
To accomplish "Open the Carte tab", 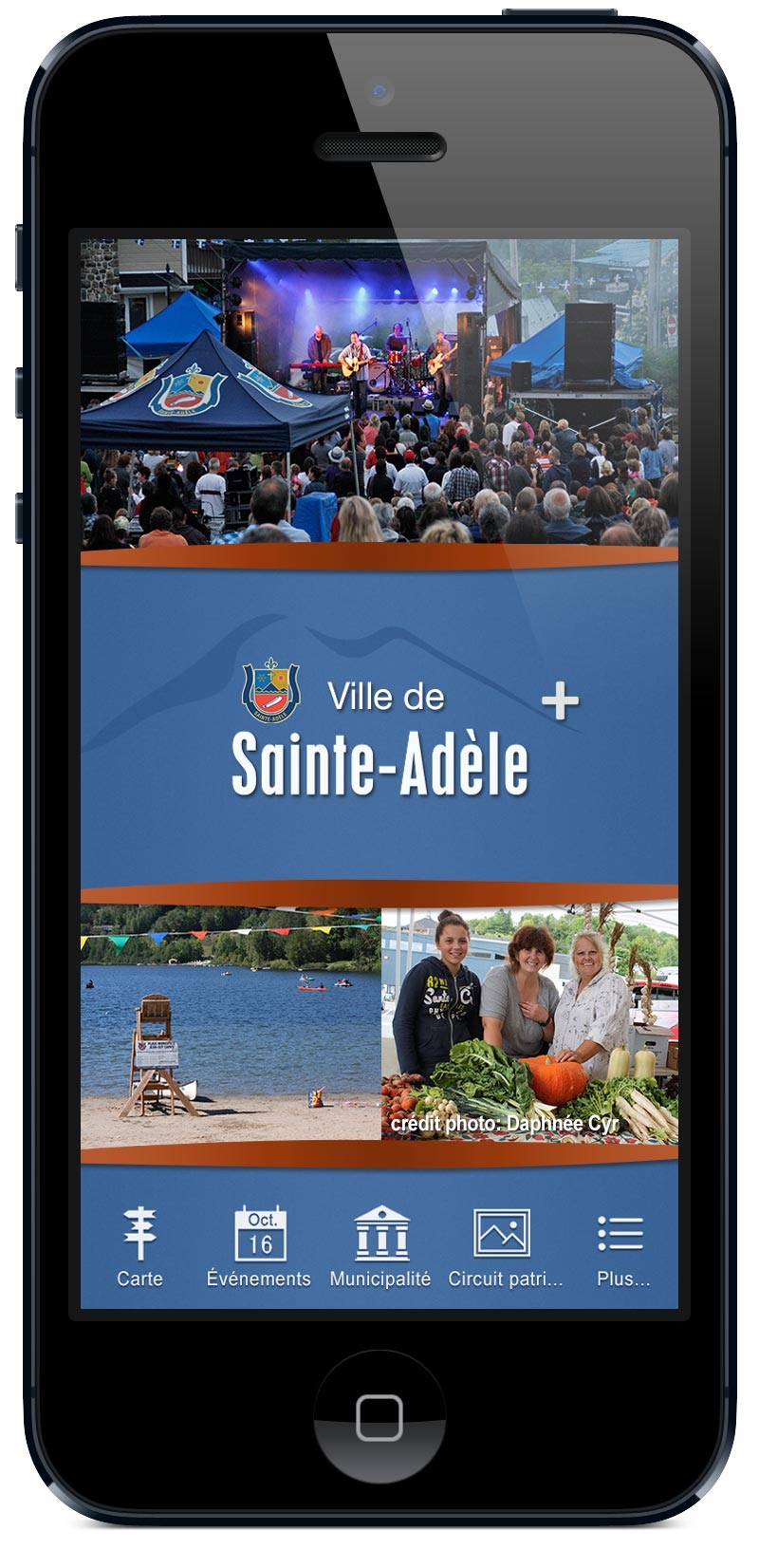I will click(139, 1246).
